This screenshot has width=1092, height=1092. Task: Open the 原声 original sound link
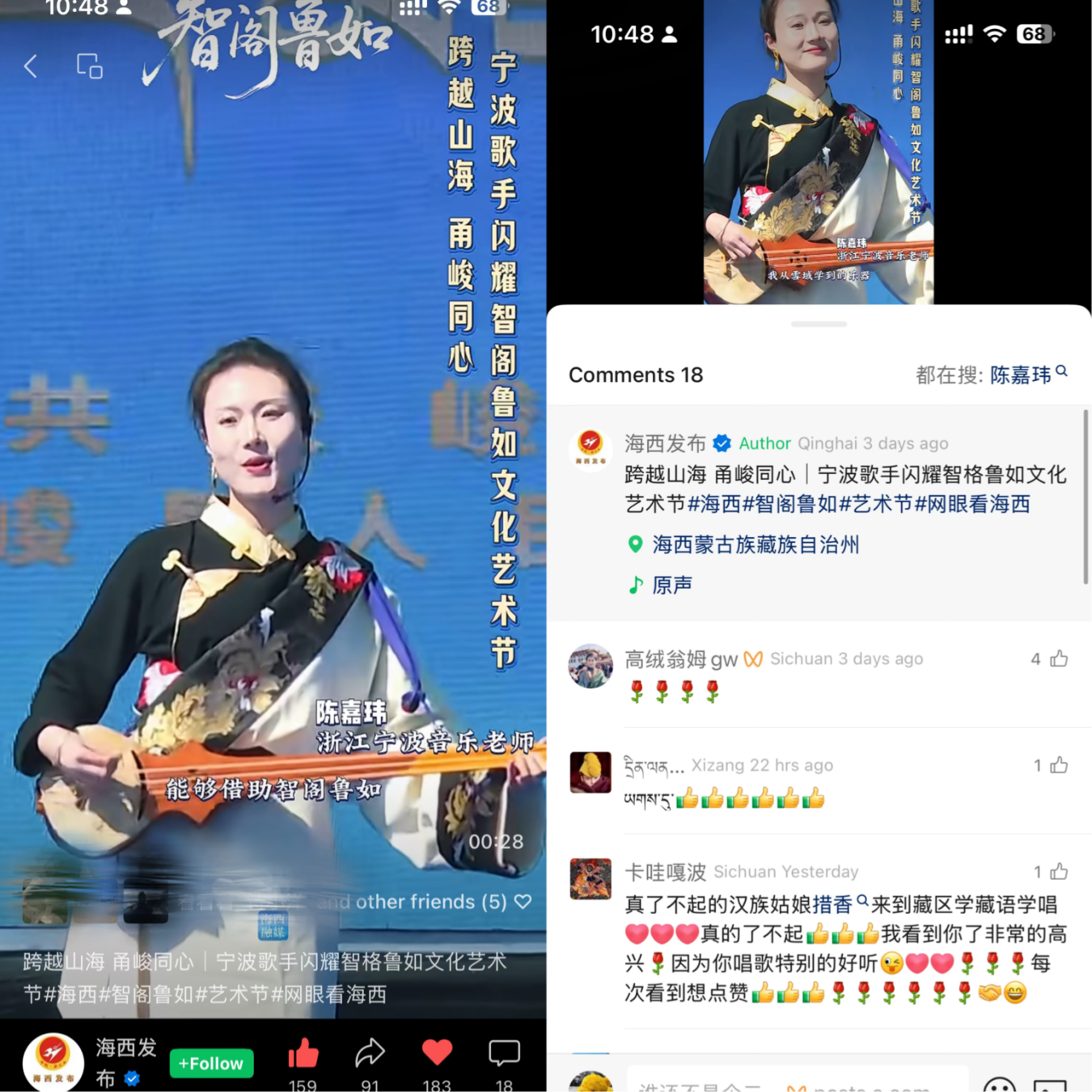point(671,585)
